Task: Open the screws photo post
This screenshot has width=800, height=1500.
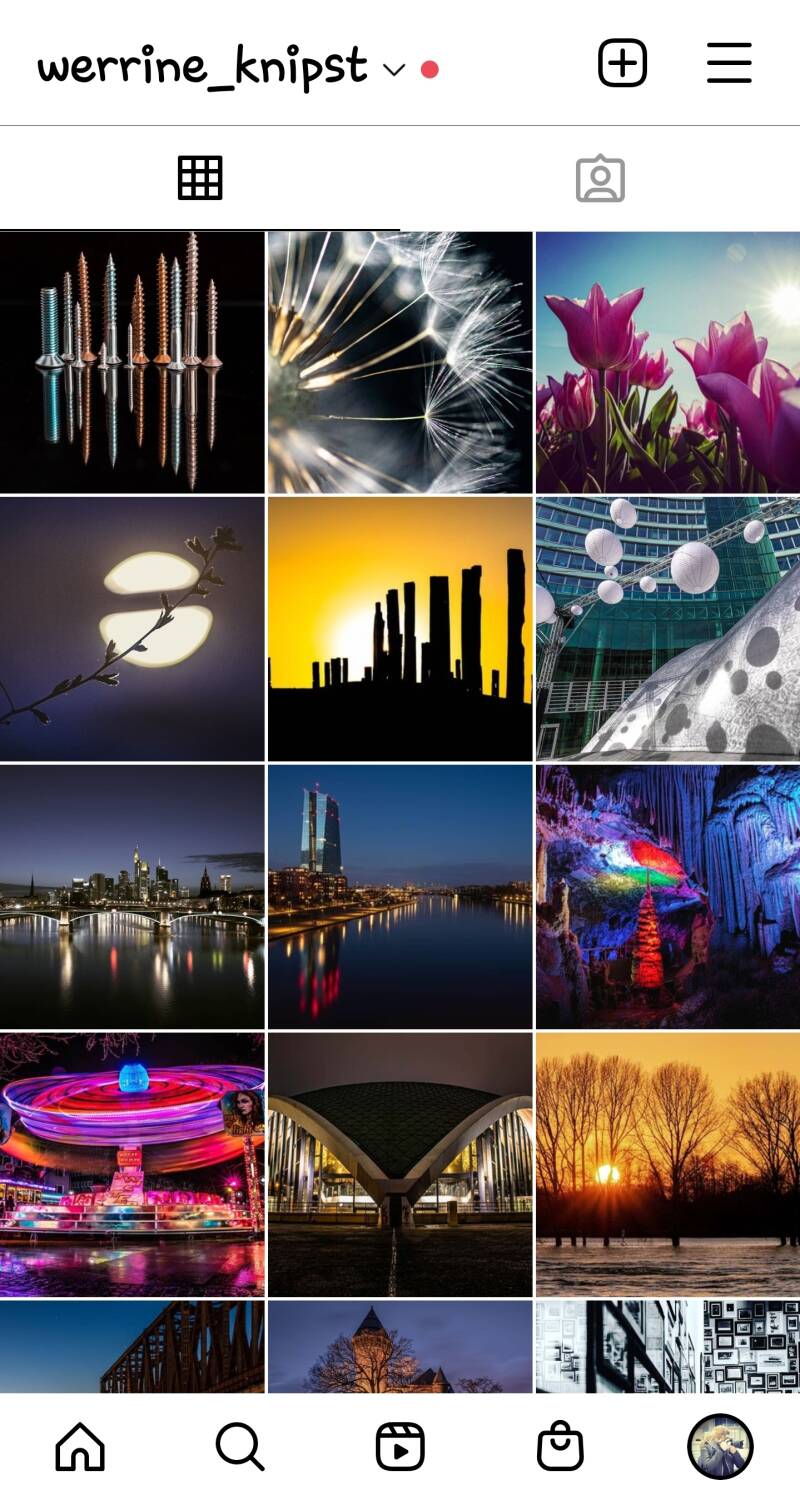Action: tap(132, 362)
